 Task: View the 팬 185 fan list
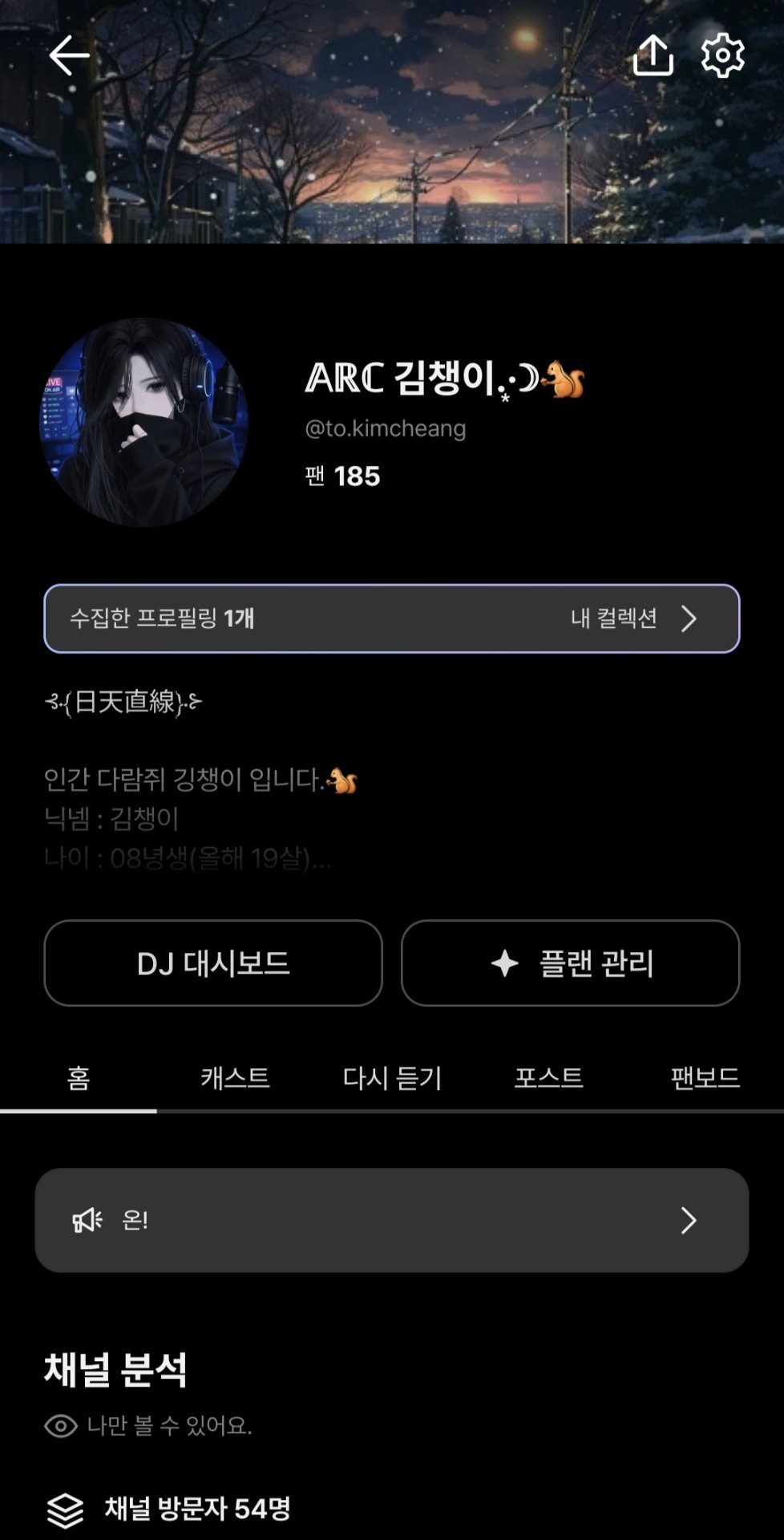[x=342, y=476]
